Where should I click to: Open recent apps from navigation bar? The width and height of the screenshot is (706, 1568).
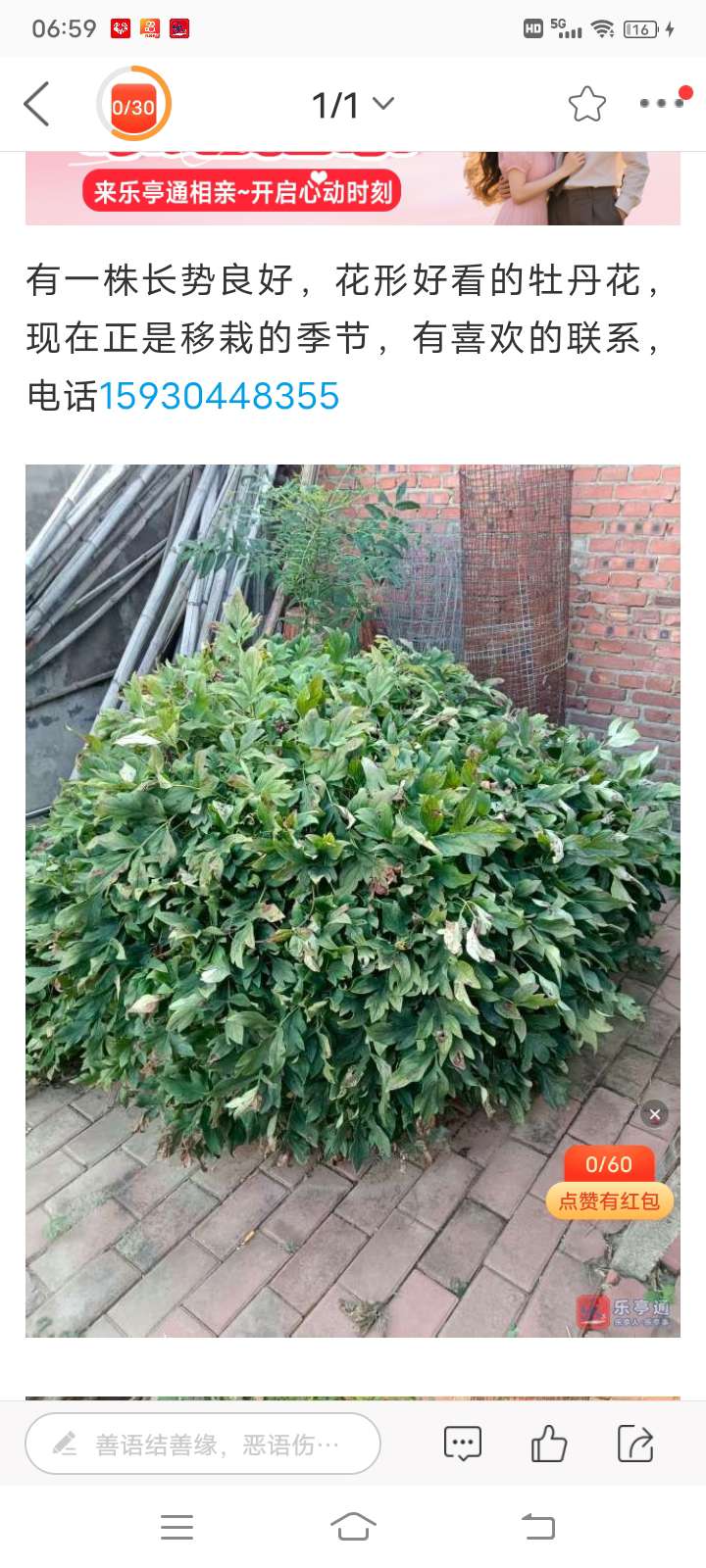176,1526
